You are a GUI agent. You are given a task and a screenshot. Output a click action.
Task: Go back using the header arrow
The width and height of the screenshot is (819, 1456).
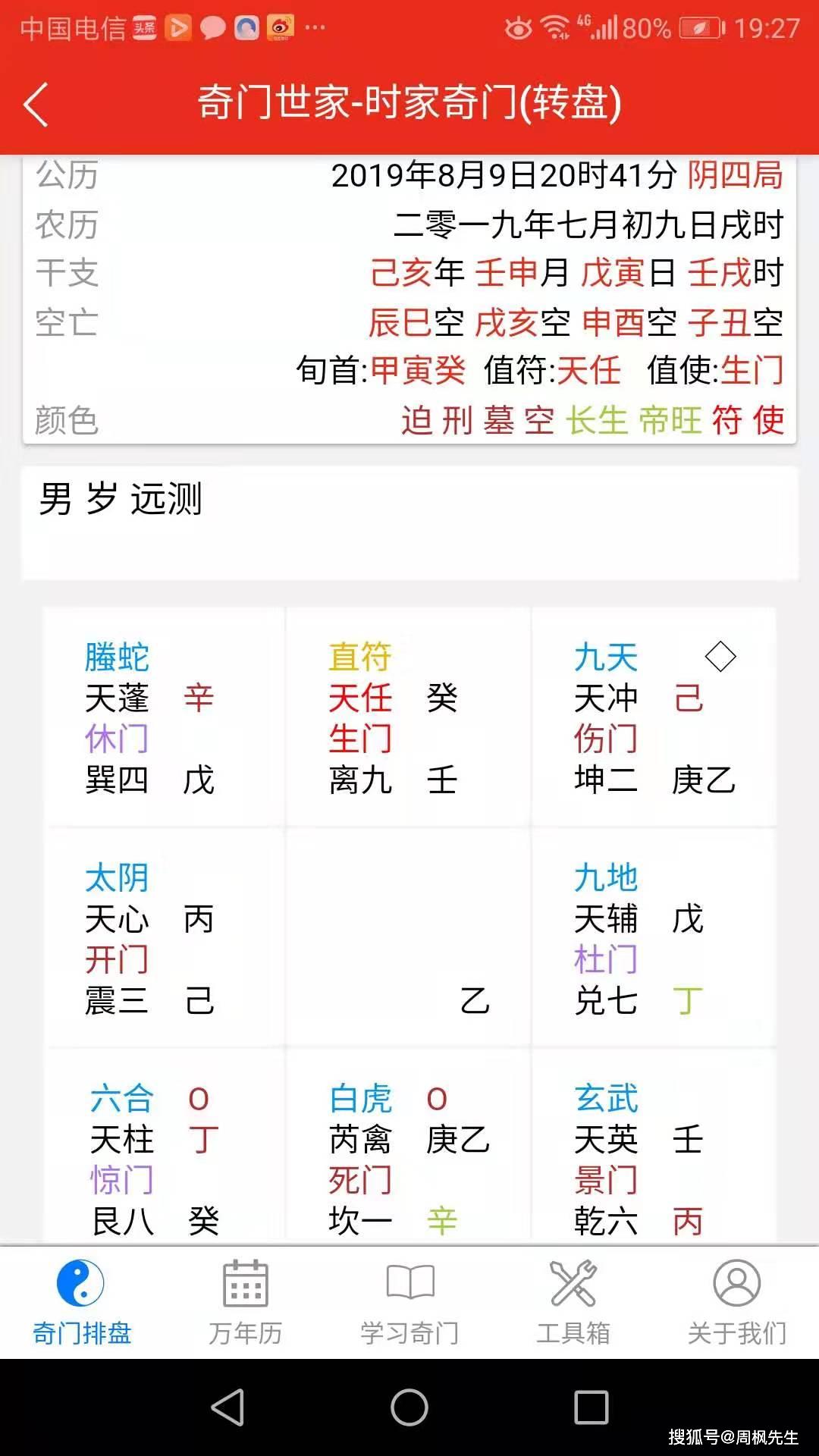[x=36, y=104]
